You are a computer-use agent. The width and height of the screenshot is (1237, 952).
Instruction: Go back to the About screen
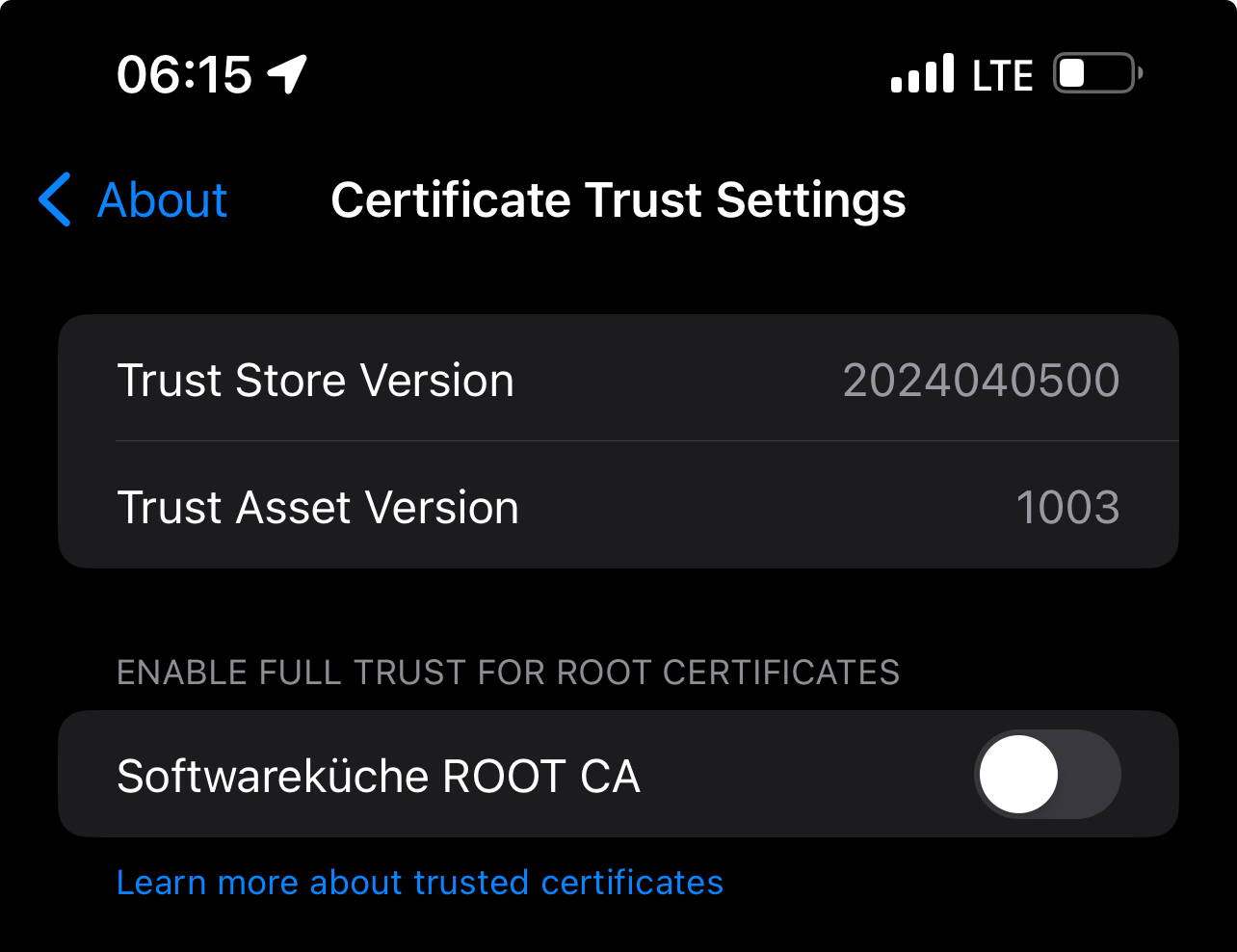pos(135,200)
